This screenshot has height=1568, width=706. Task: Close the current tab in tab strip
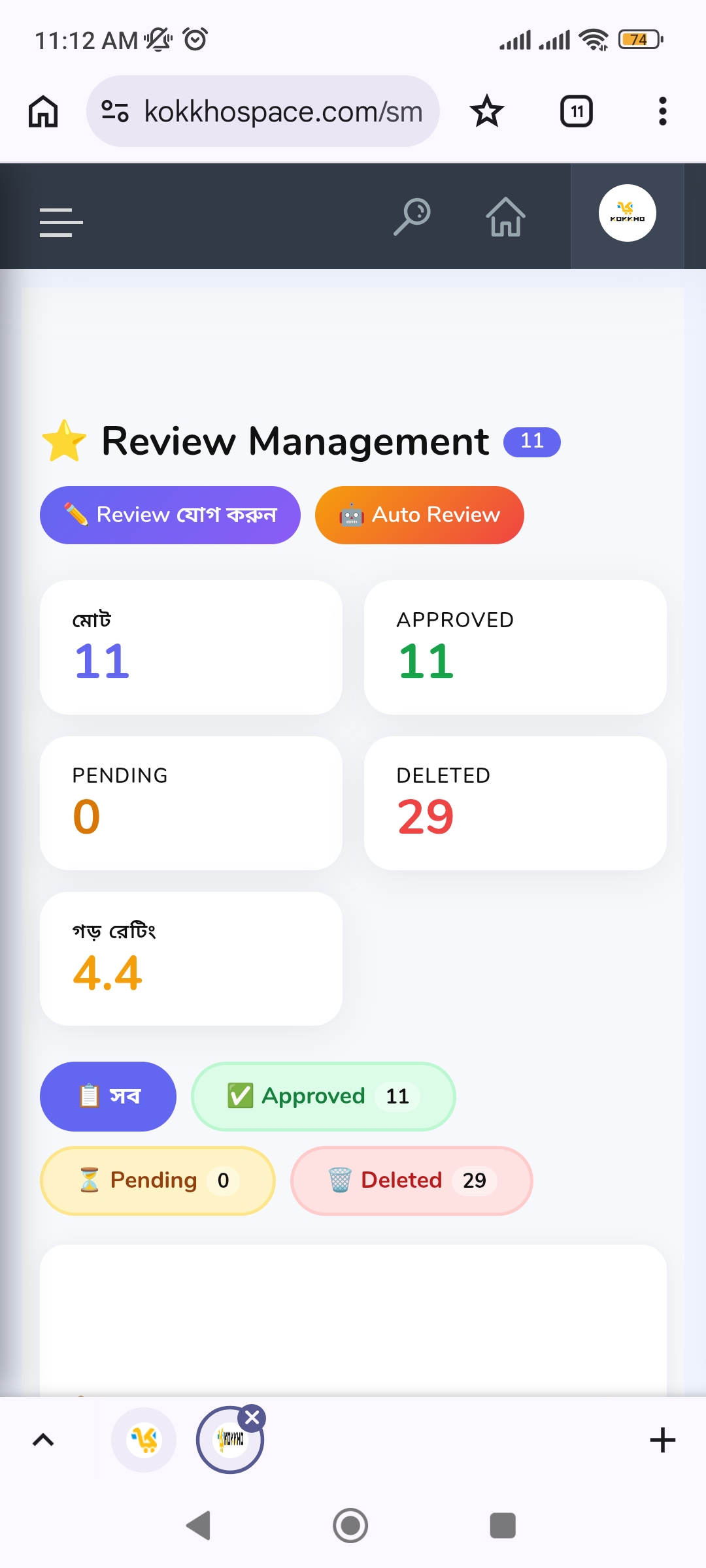[252, 1417]
